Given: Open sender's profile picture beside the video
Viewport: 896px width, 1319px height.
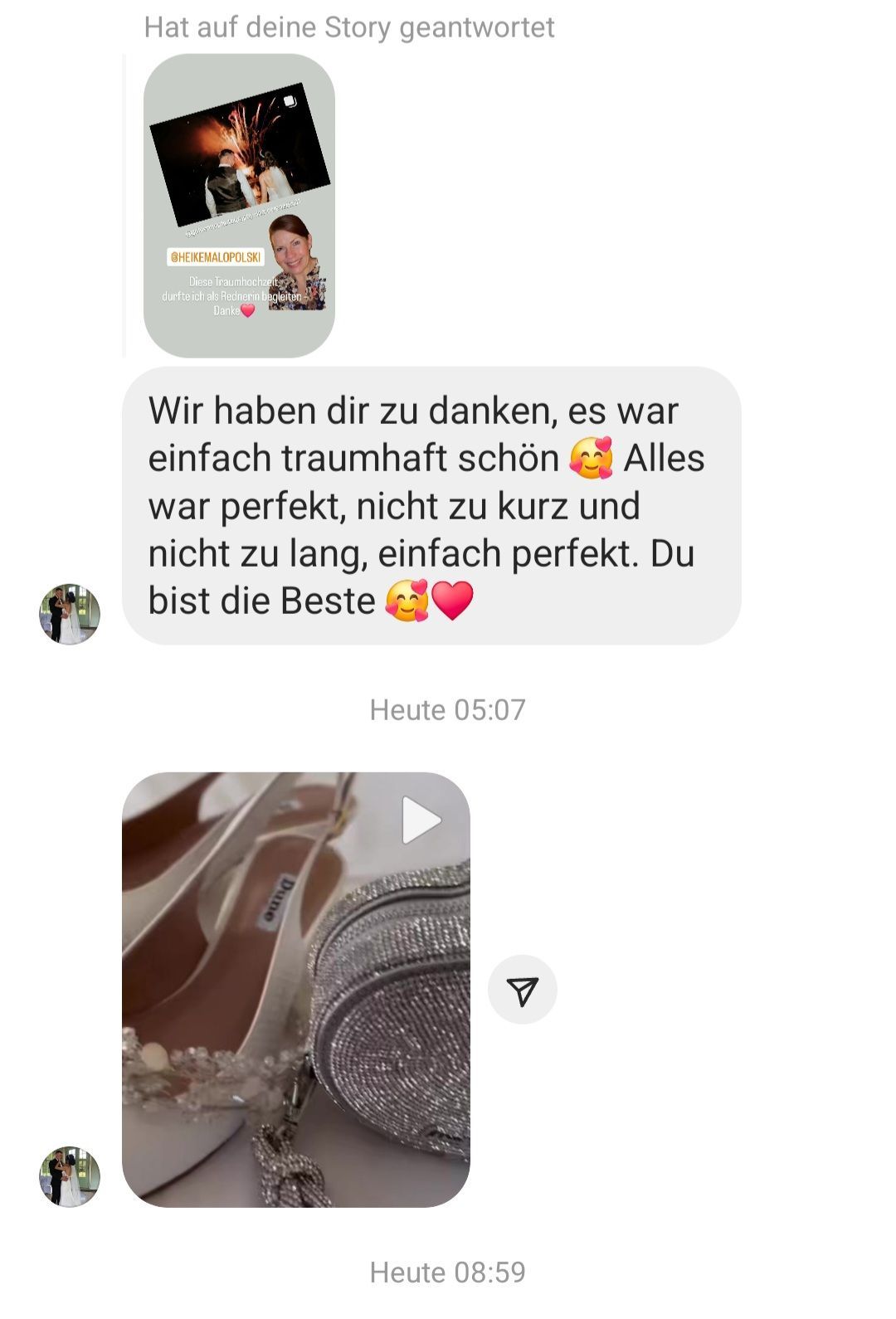Looking at the screenshot, I should click(70, 1176).
